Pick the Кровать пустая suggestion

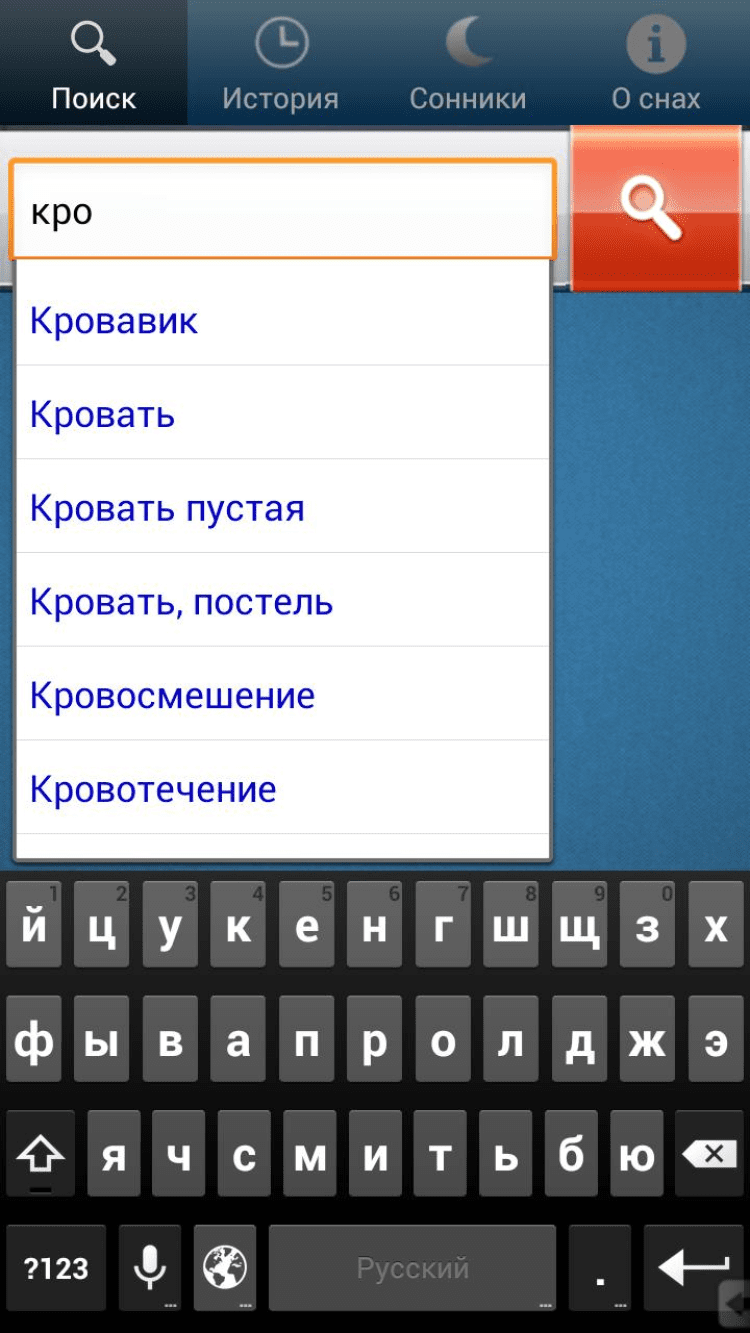coord(282,508)
